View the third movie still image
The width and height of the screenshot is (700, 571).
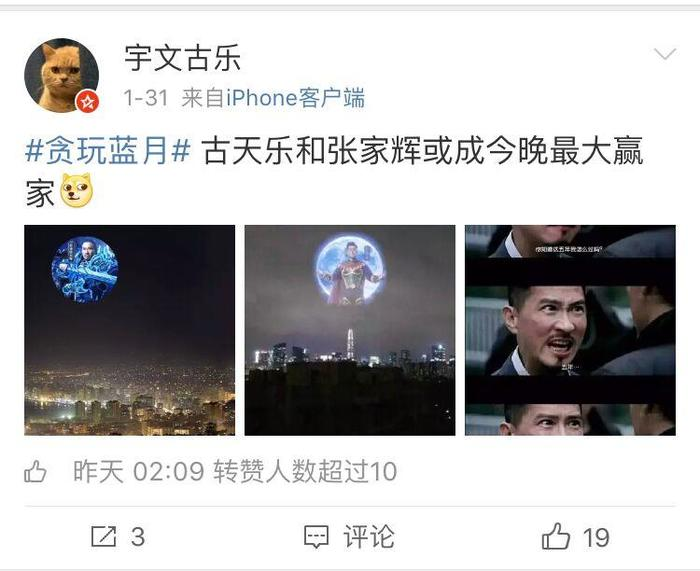[570, 330]
